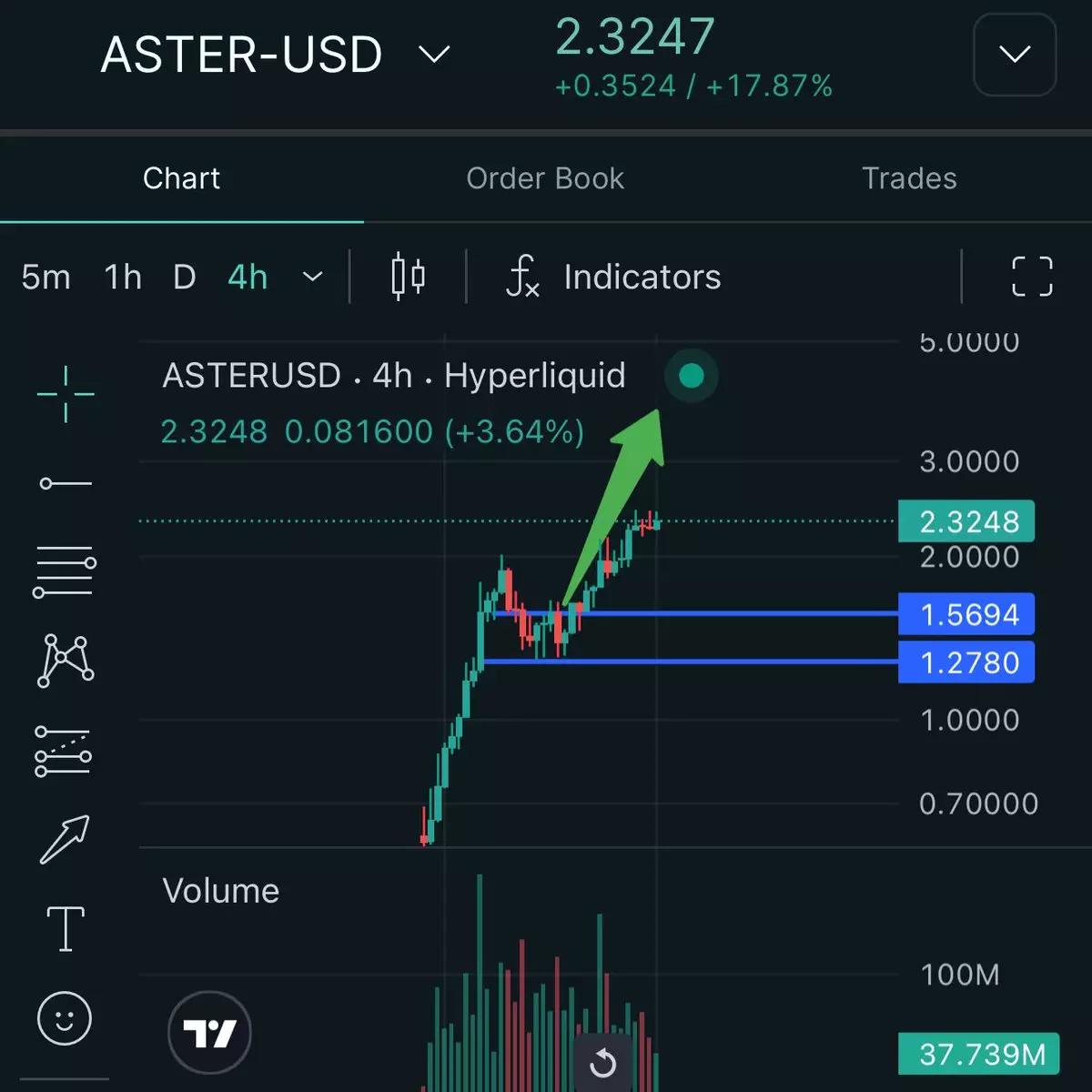Viewport: 1092px width, 1092px height.
Task: Select the Chart tab
Action: coord(181,178)
